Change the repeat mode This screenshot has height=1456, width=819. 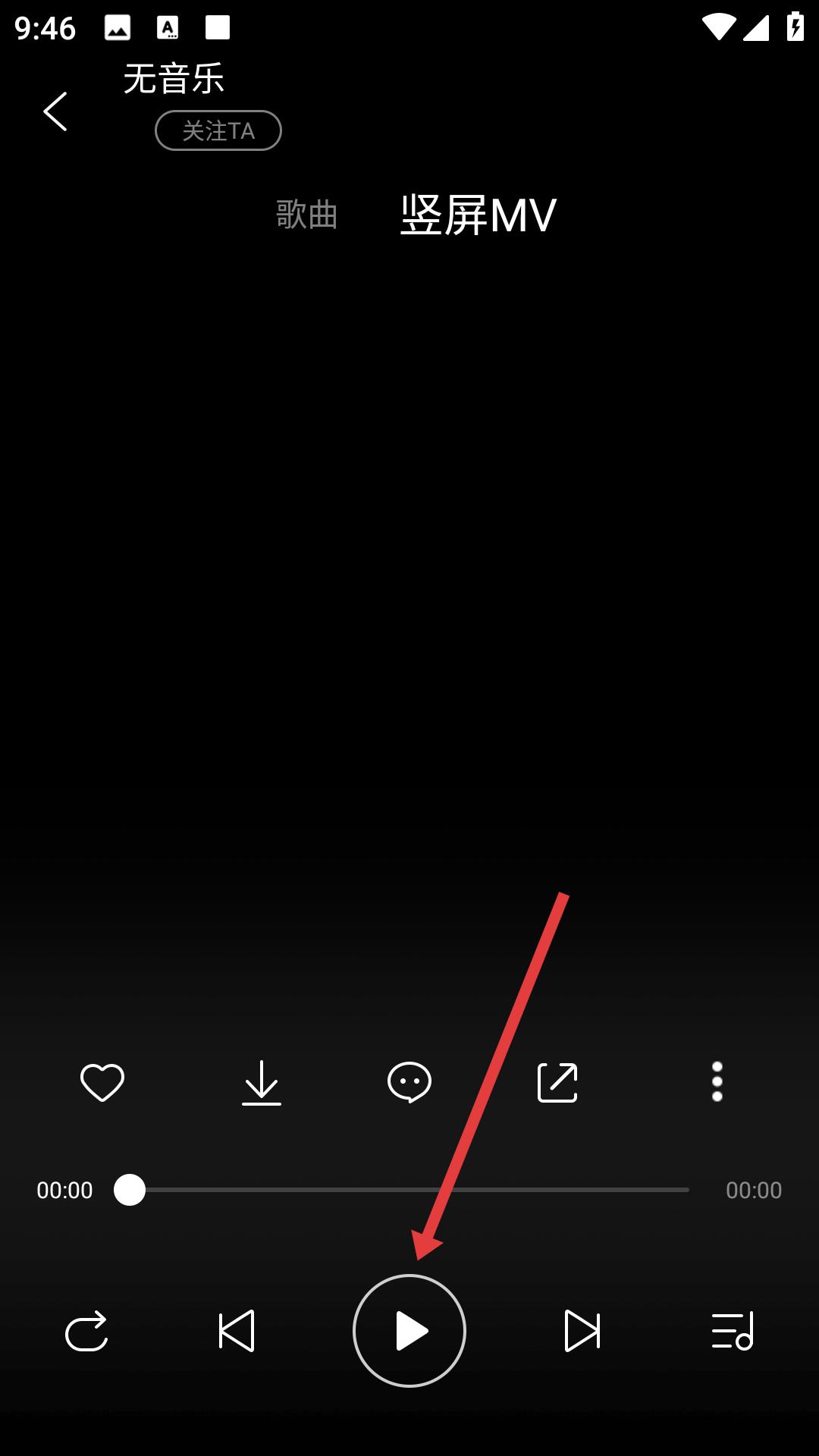[x=86, y=1331]
